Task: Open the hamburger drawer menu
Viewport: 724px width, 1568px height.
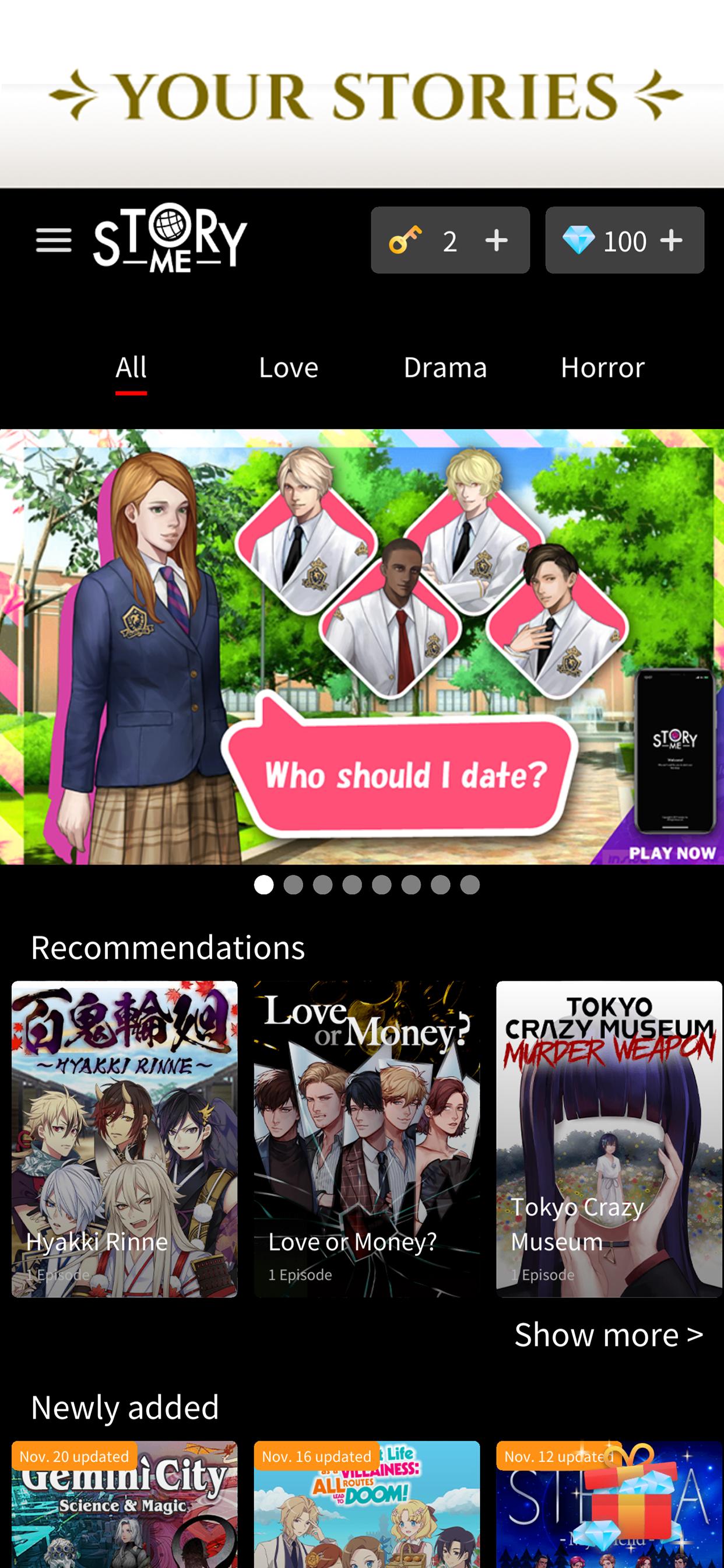Action: 54,240
